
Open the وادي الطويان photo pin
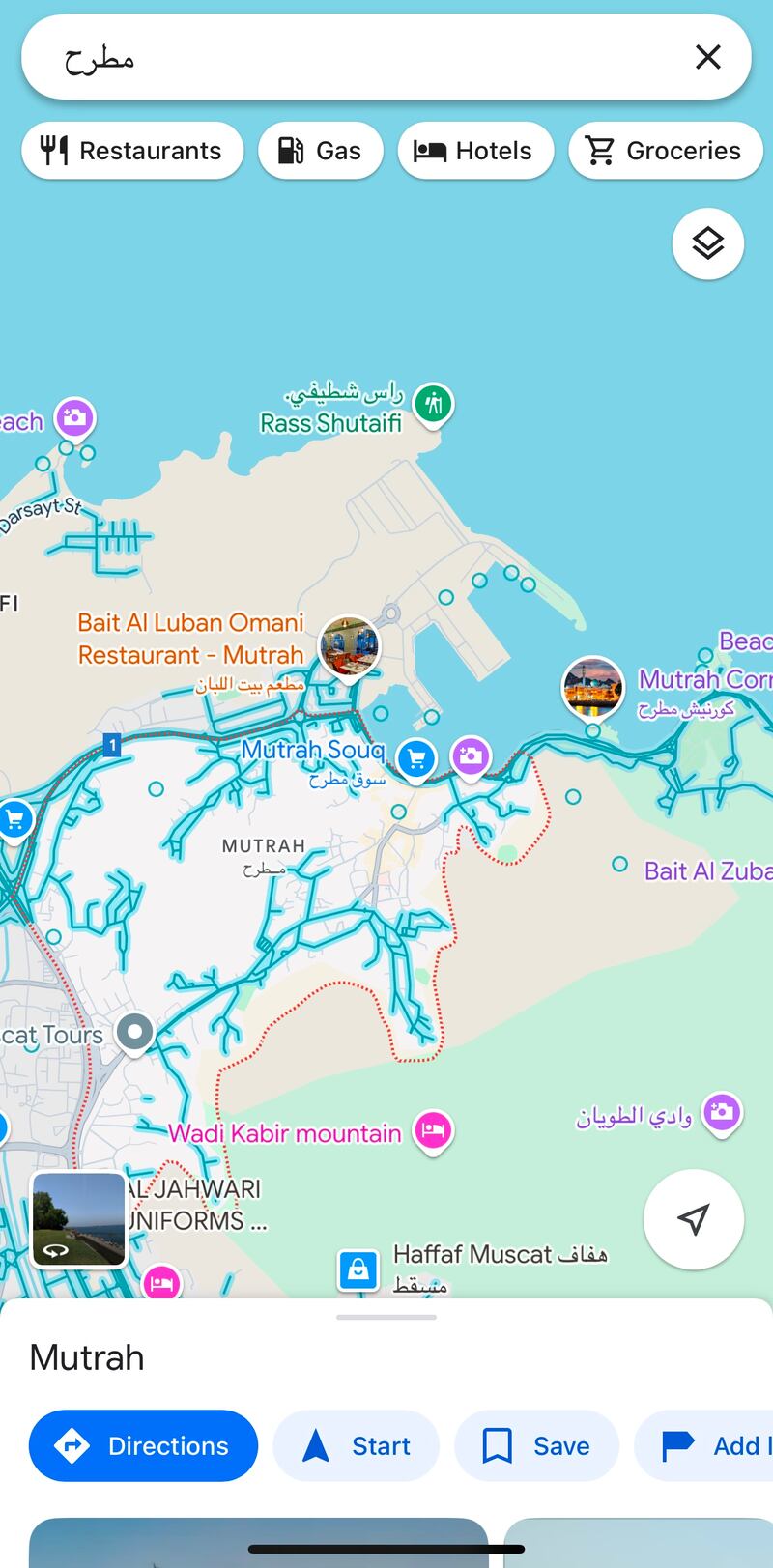722,1112
